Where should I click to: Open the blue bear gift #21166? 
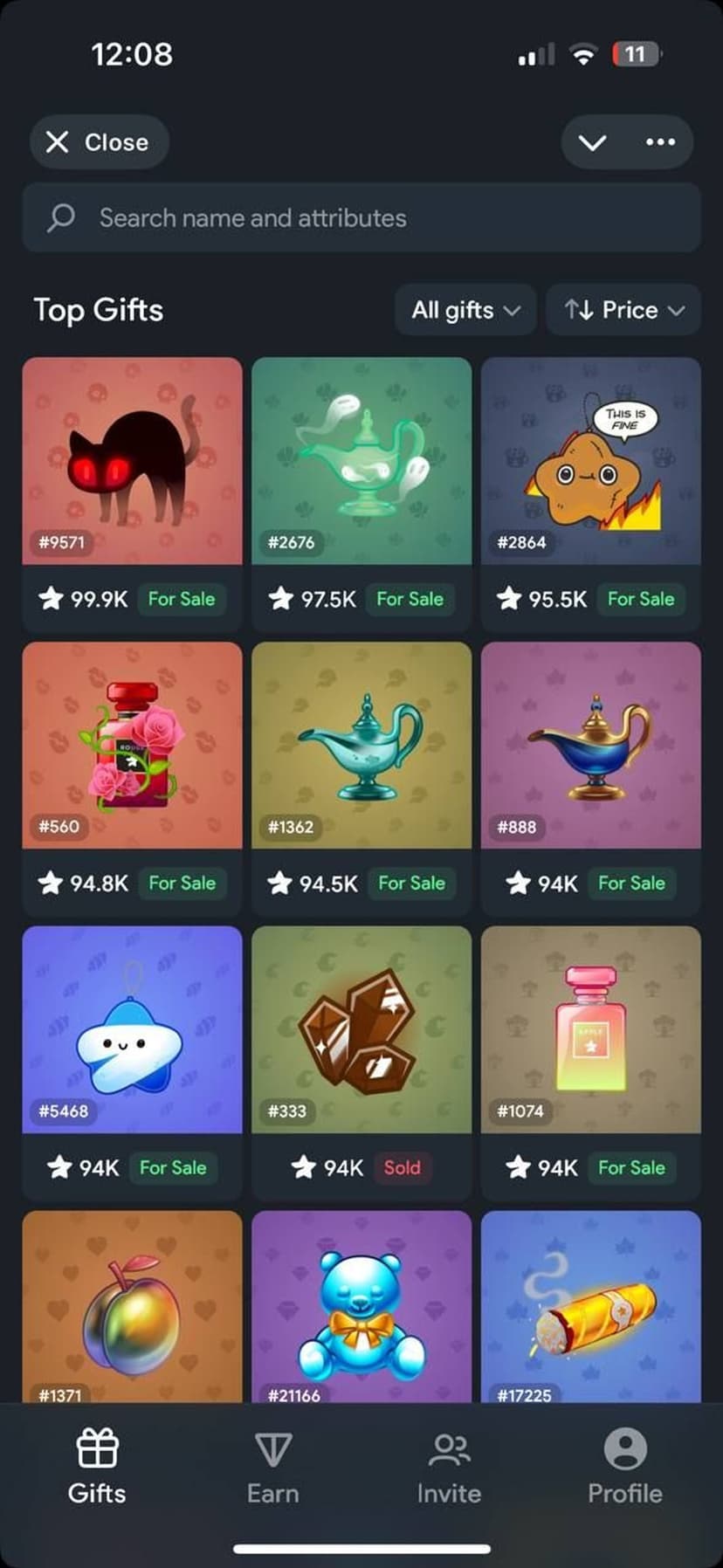[x=361, y=1305]
